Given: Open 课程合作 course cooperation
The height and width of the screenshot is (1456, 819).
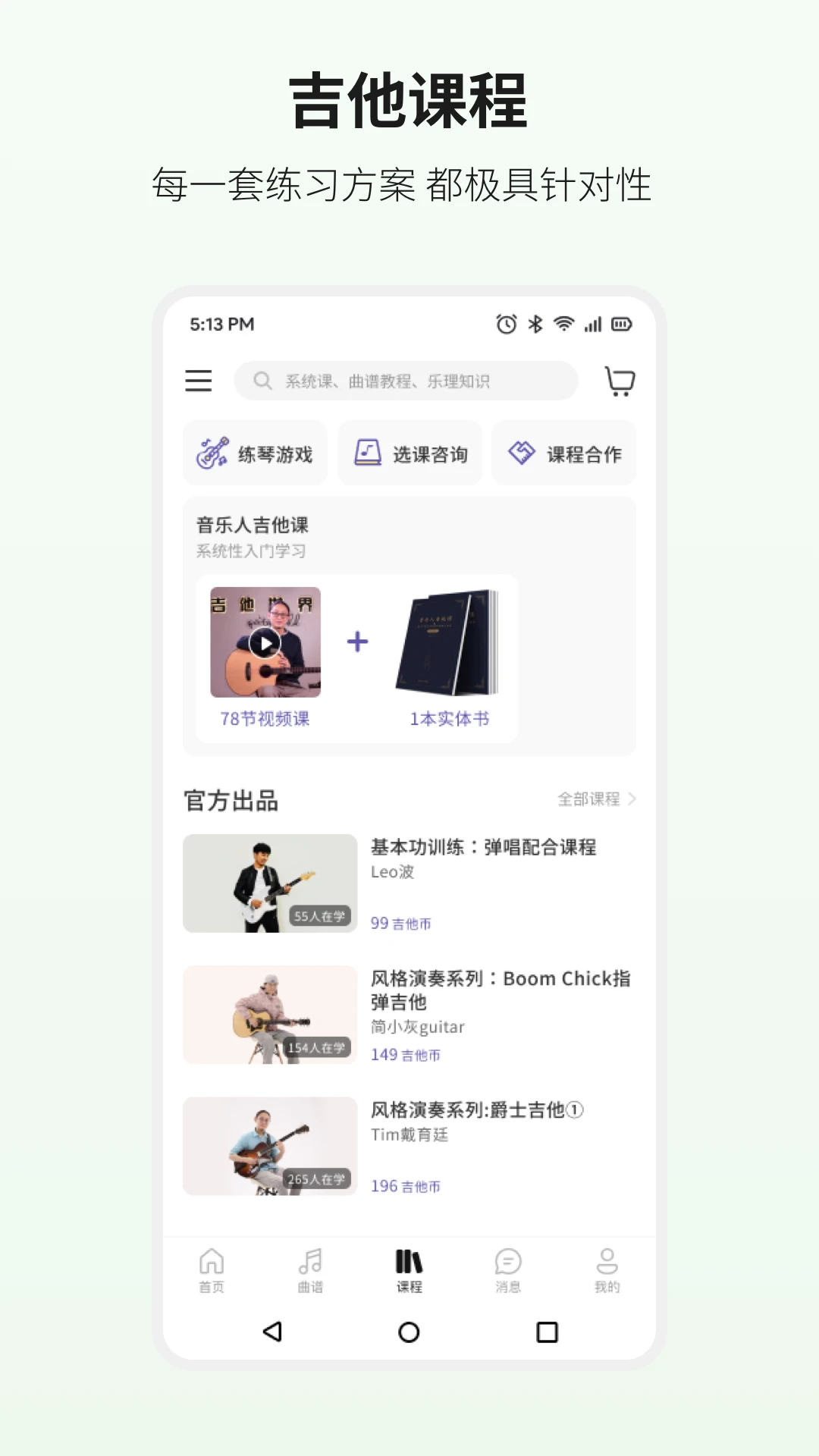Looking at the screenshot, I should tap(564, 453).
